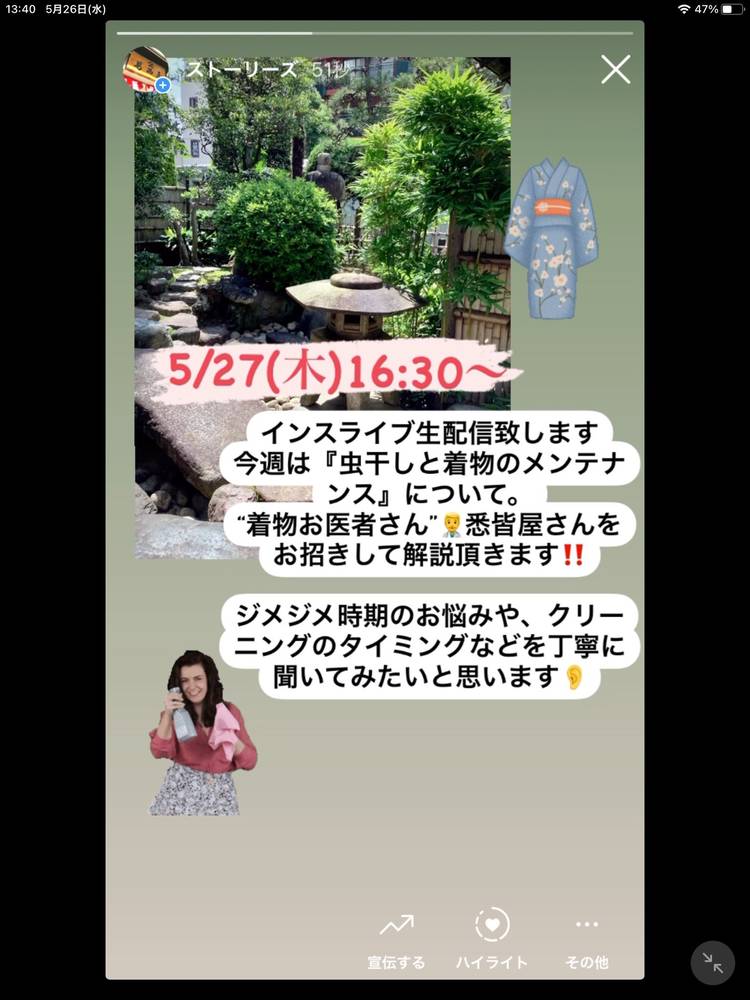
Task: Close the story viewer
Action: click(615, 69)
